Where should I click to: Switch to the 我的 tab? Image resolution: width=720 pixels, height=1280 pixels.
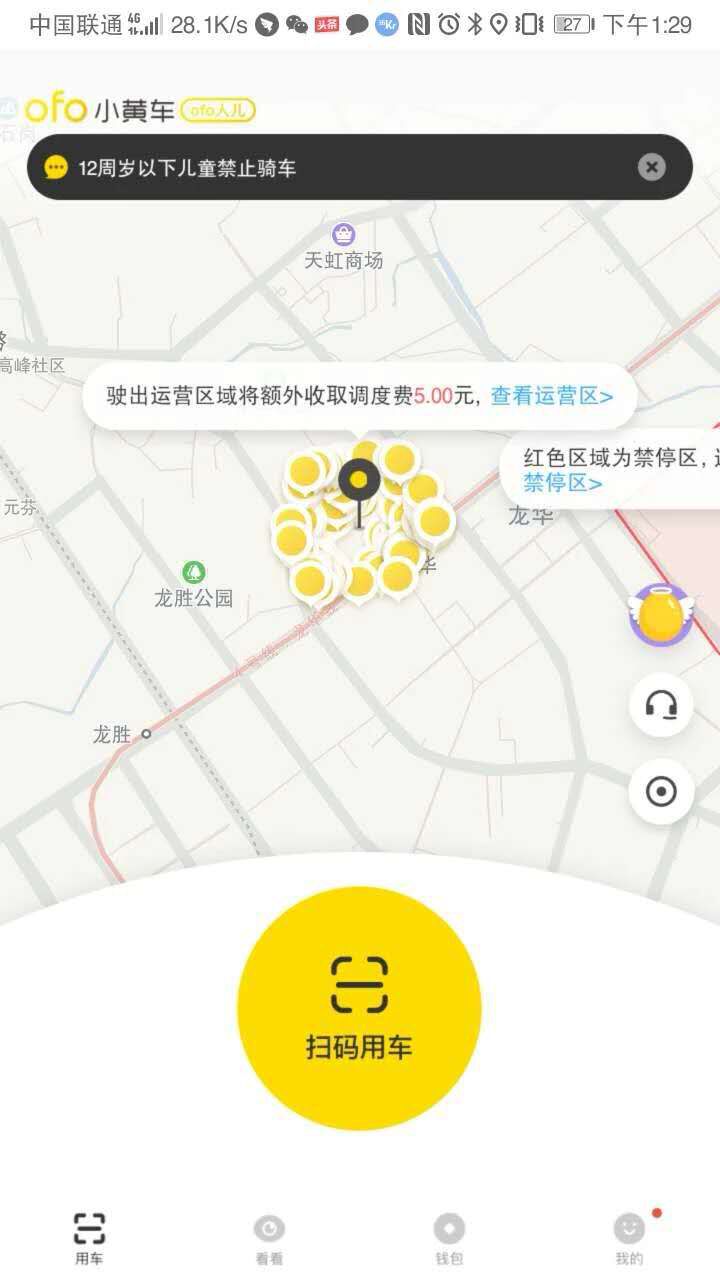629,1240
